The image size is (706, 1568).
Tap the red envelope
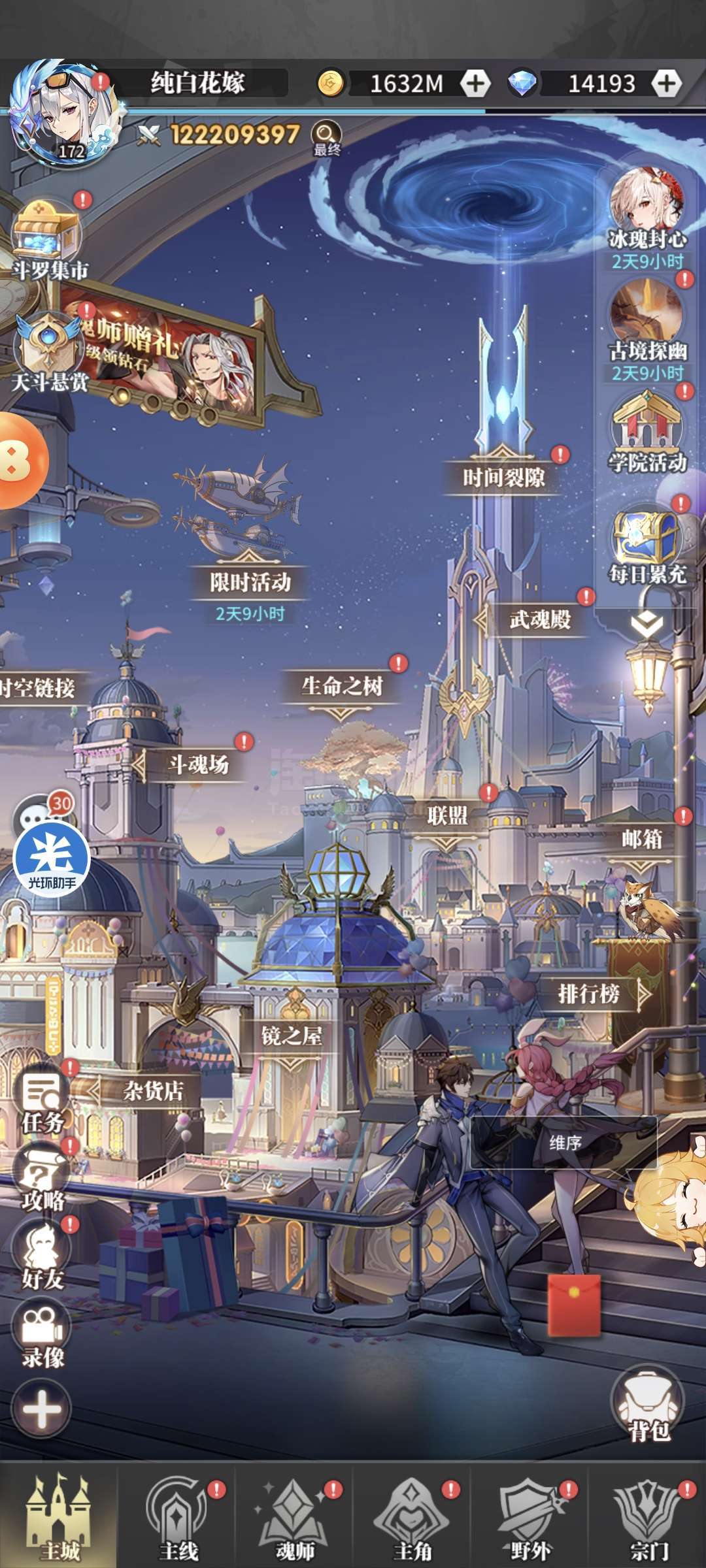574,1306
